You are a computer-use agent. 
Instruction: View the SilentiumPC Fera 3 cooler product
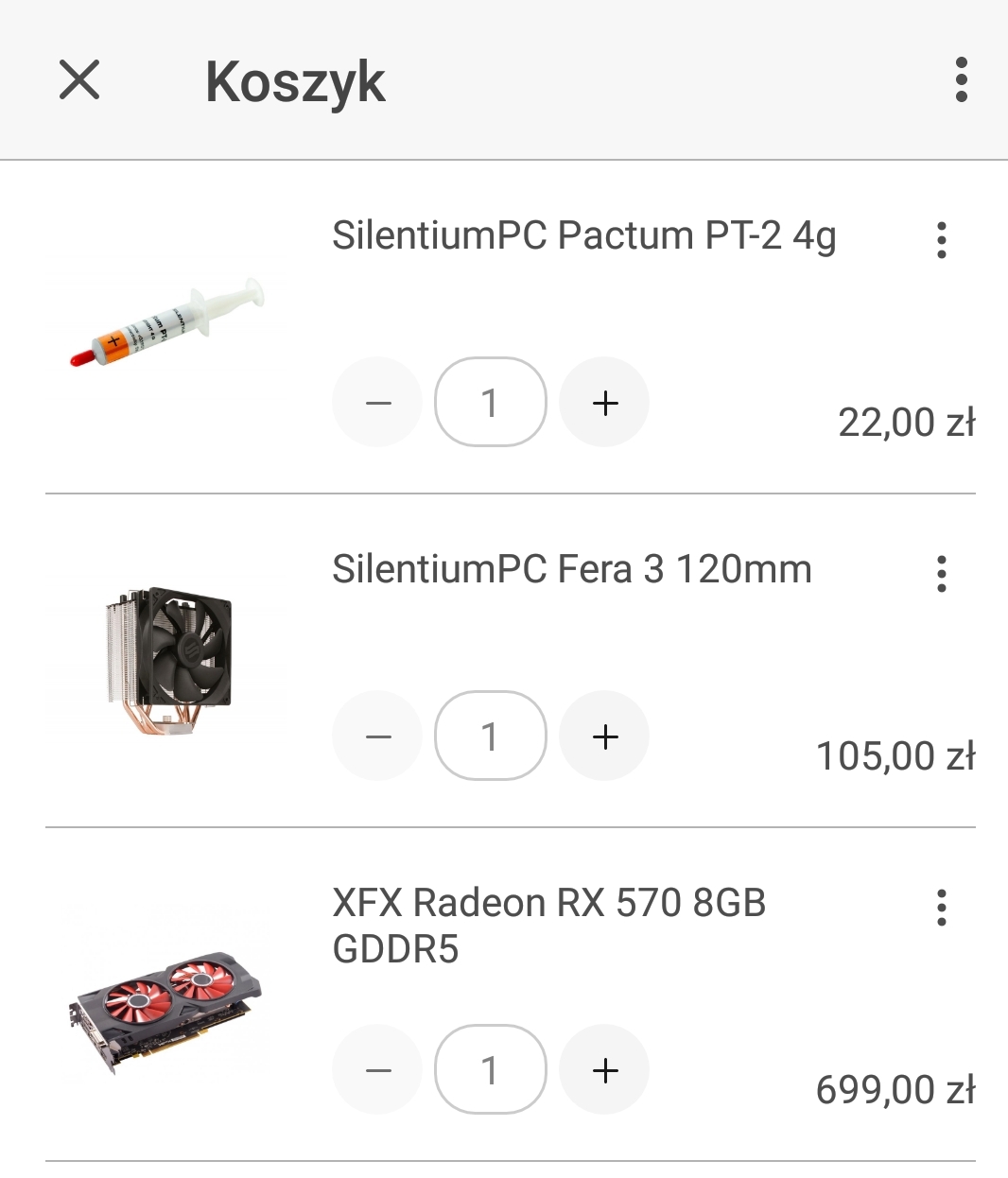click(166, 657)
